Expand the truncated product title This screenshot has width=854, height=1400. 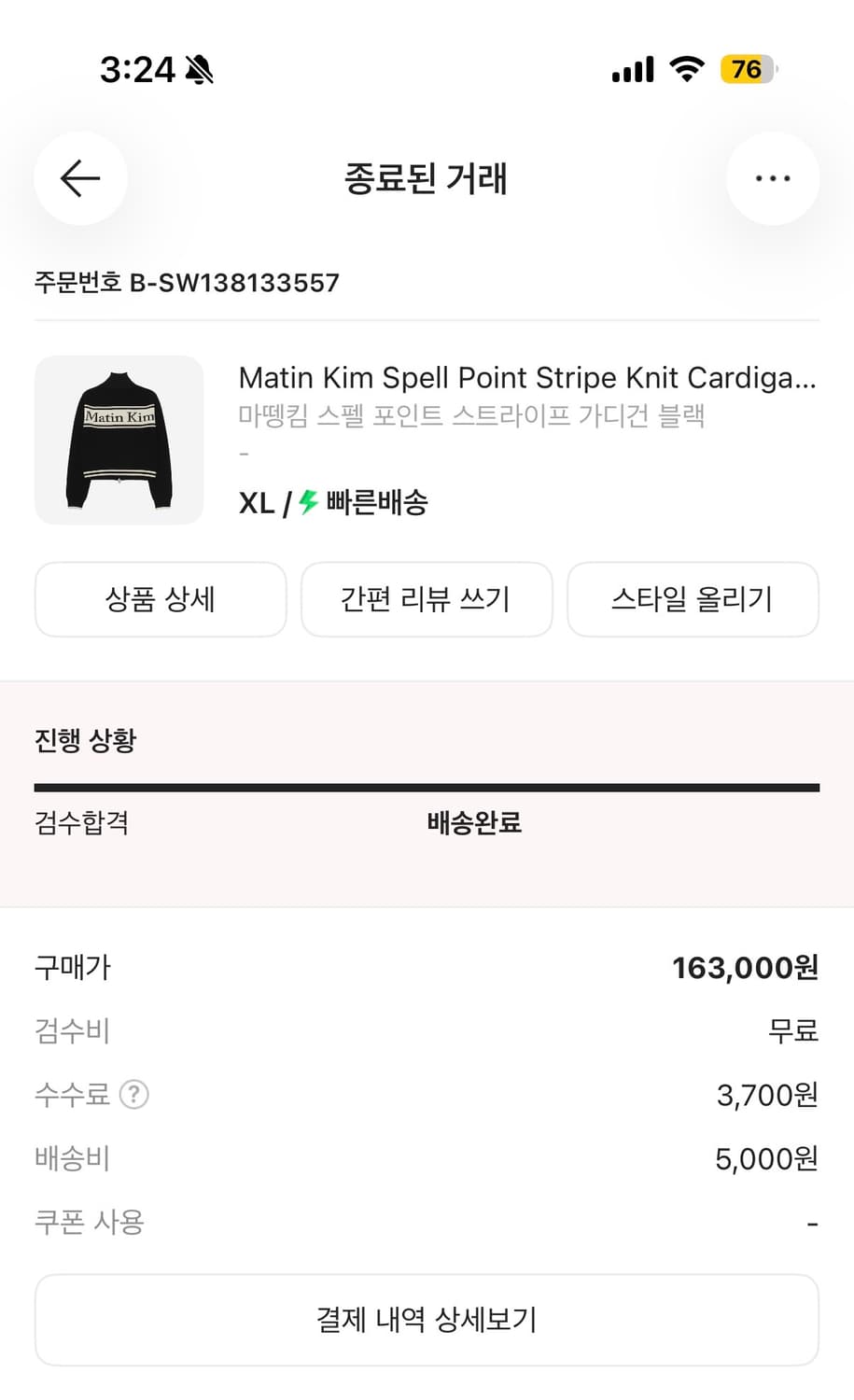(527, 378)
